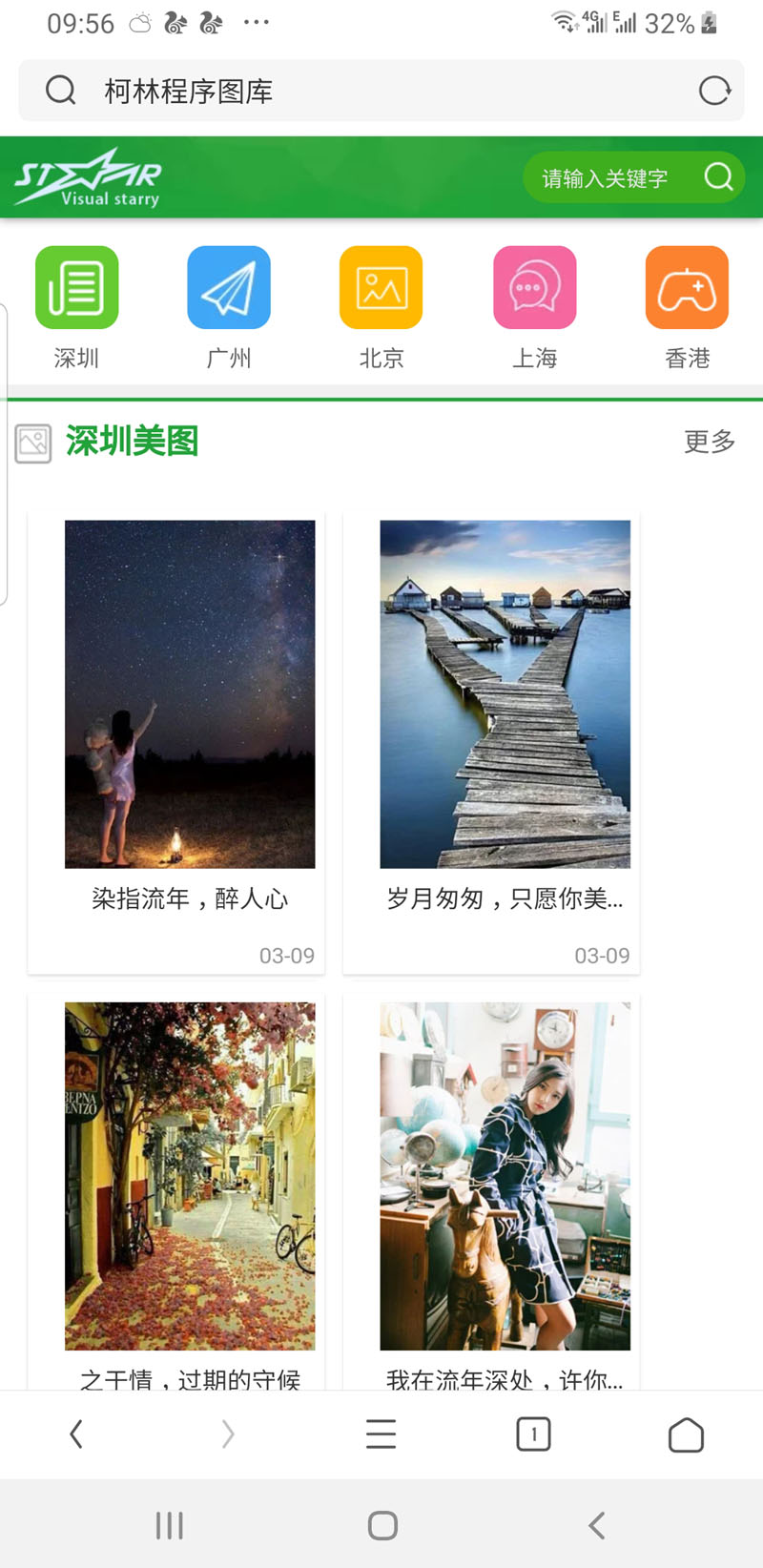The image size is (763, 1568).
Task: Open the 更多 link for more images
Action: click(708, 443)
